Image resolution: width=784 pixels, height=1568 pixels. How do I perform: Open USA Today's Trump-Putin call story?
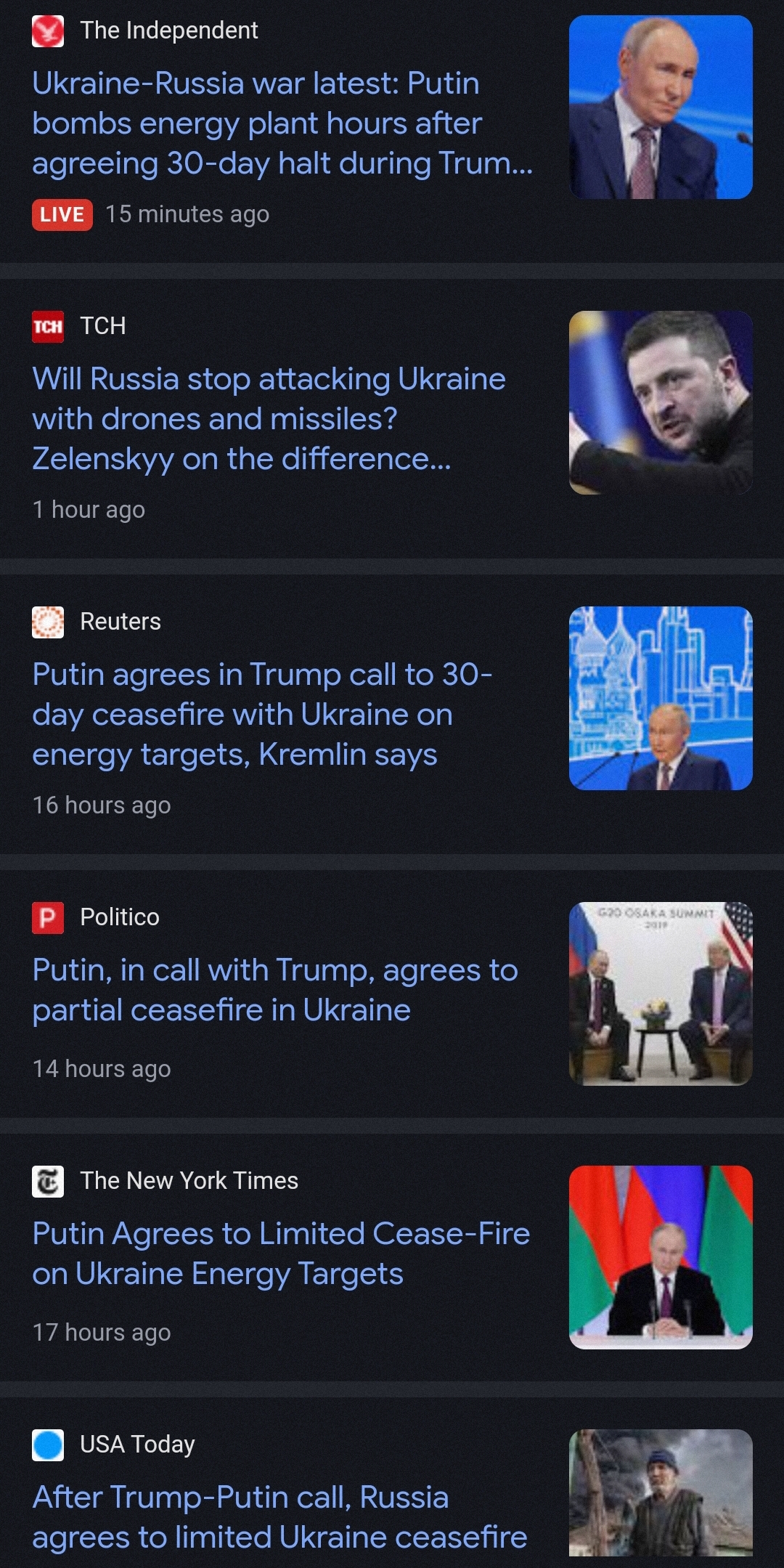click(279, 1517)
